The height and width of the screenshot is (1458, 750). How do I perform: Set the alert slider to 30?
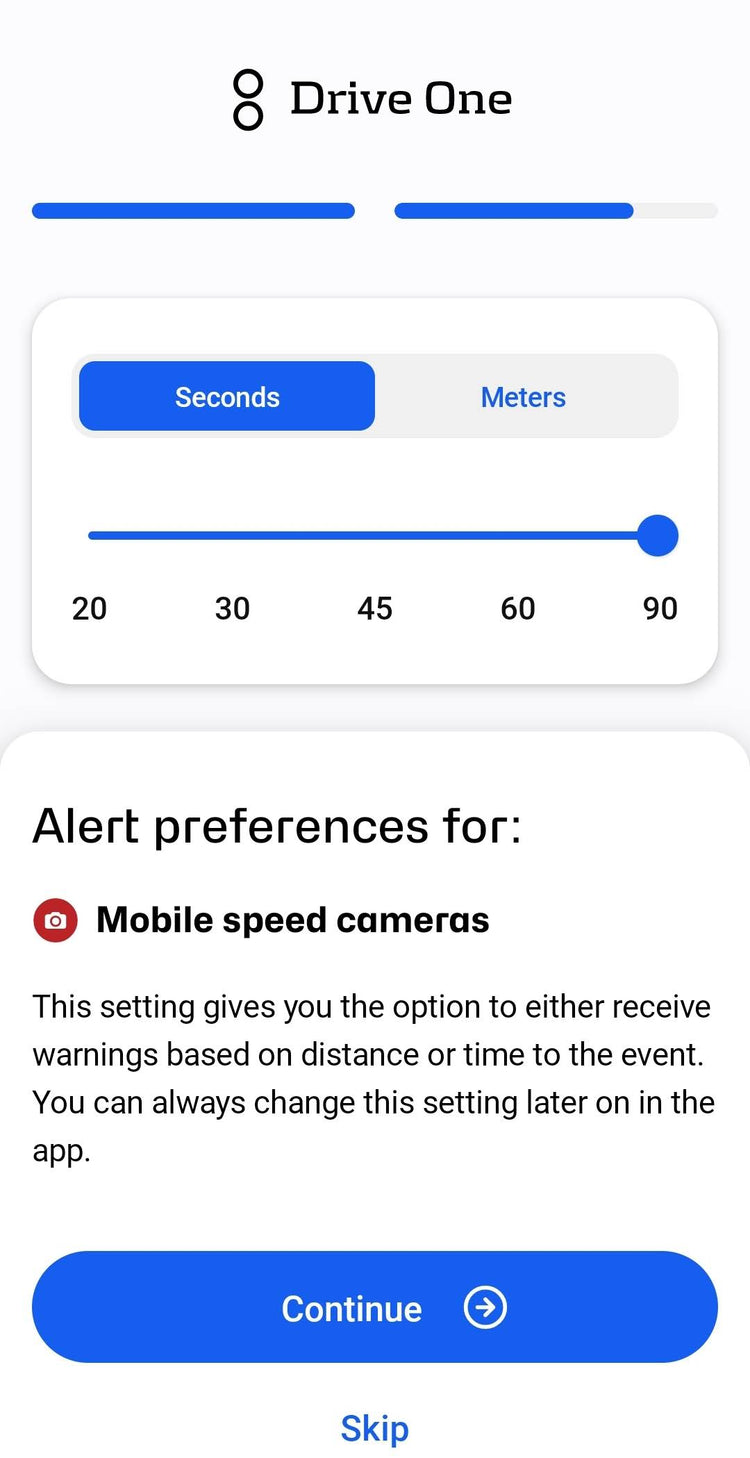point(232,536)
